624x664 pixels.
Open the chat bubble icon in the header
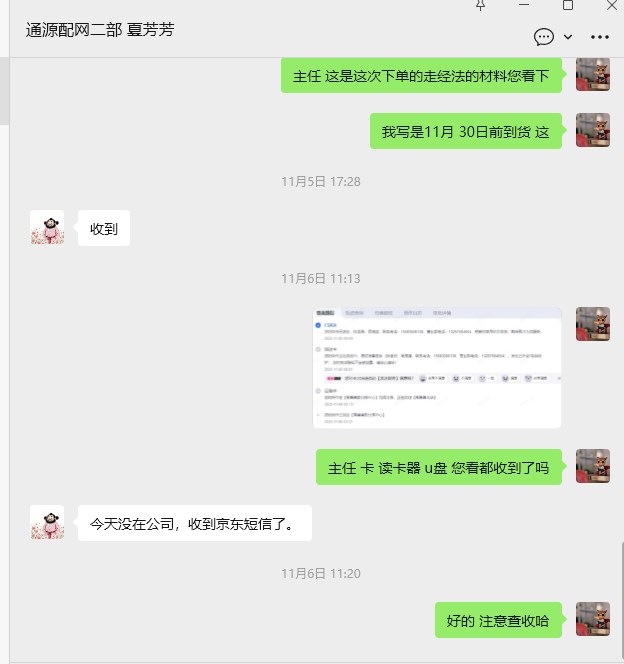[x=544, y=37]
